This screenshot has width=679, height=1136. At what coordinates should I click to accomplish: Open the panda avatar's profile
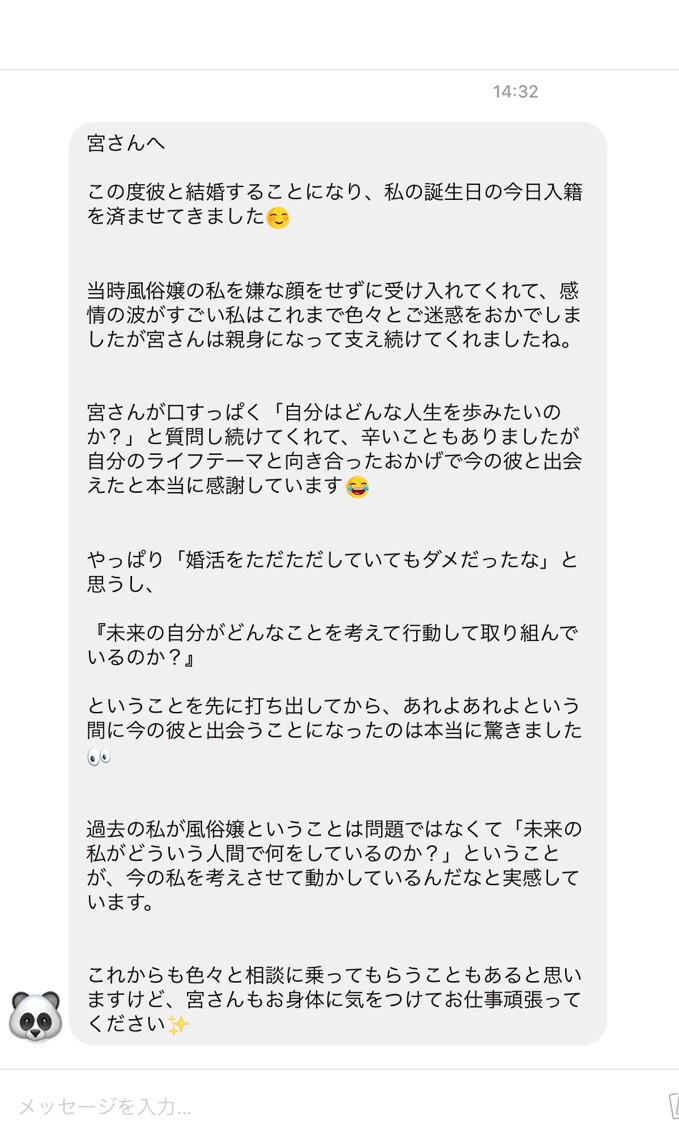[x=36, y=1016]
